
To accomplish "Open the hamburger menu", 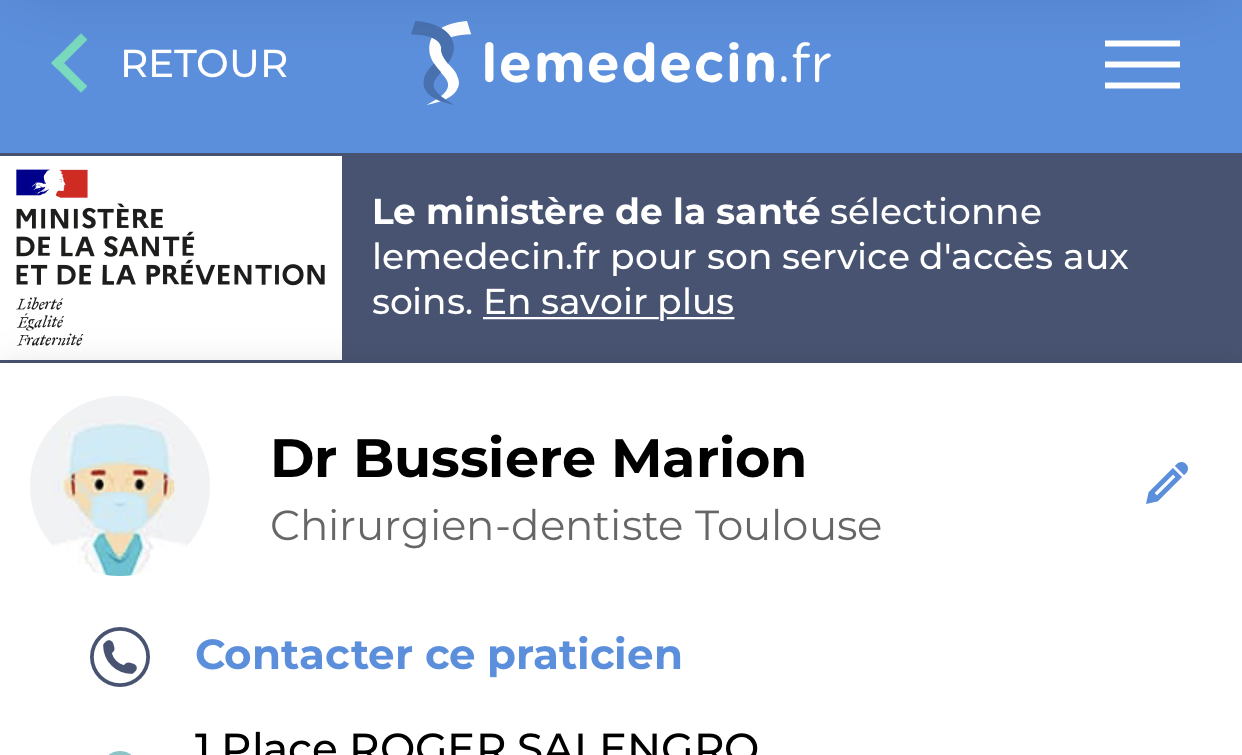I will point(1142,65).
